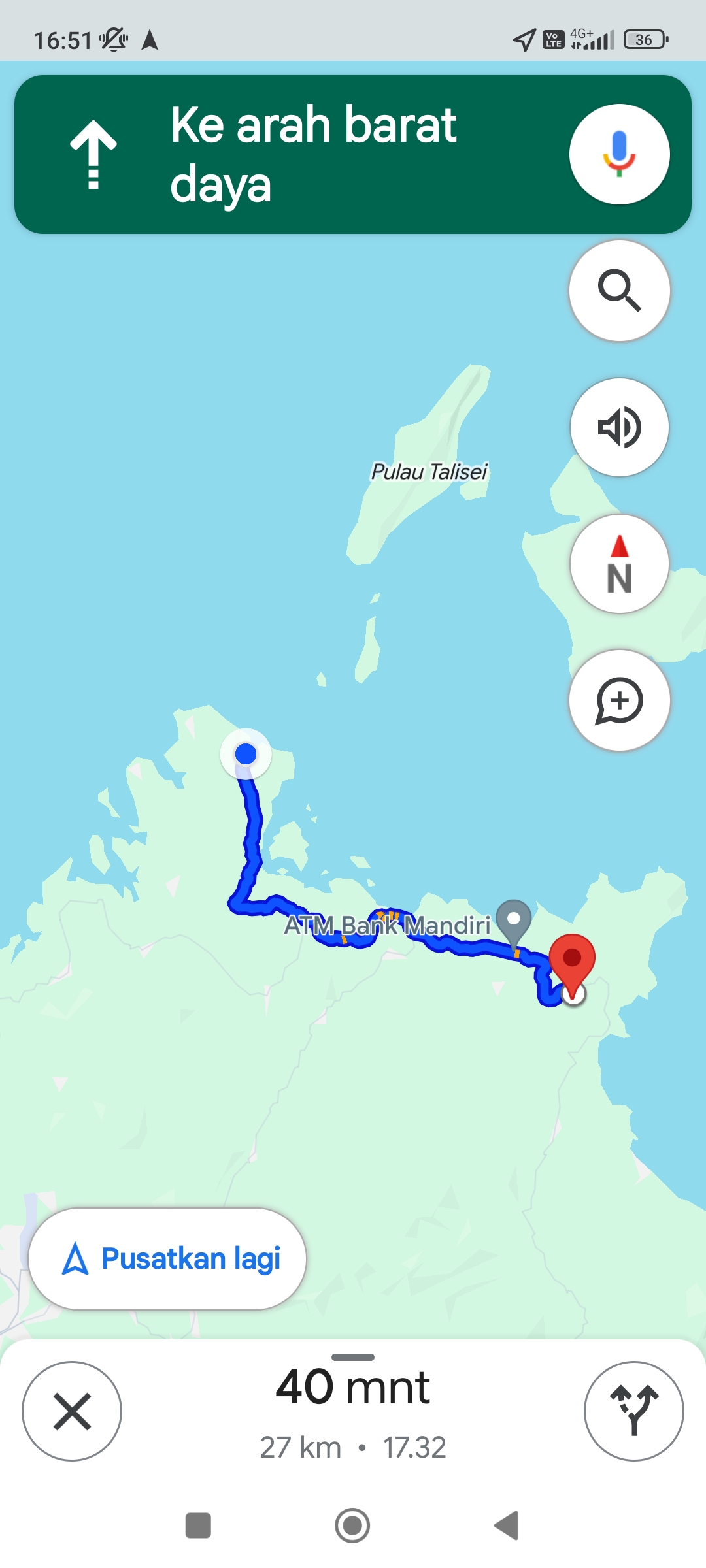Viewport: 706px width, 1568px height.
Task: Close the navigation
Action: pyautogui.click(x=72, y=1411)
